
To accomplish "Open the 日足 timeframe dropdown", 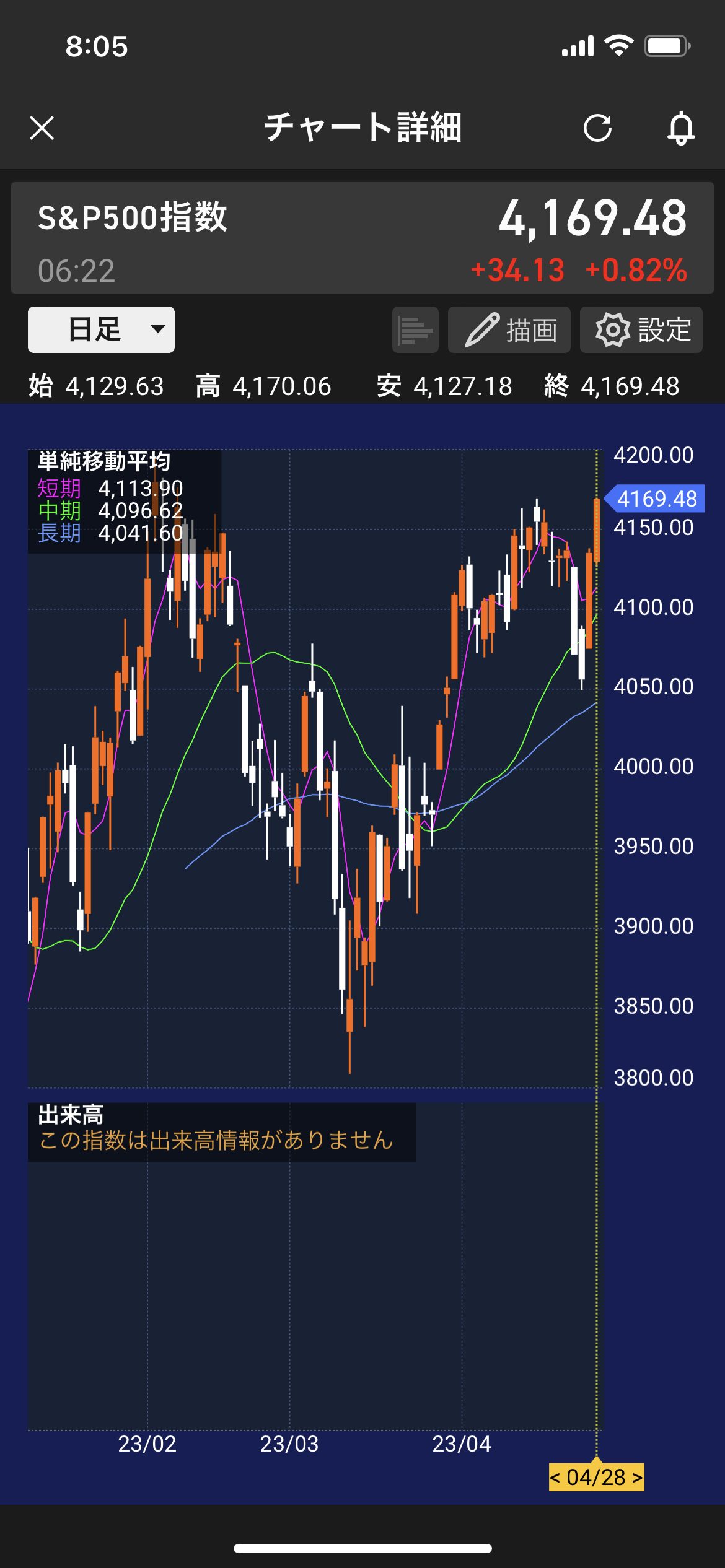I will coord(101,329).
